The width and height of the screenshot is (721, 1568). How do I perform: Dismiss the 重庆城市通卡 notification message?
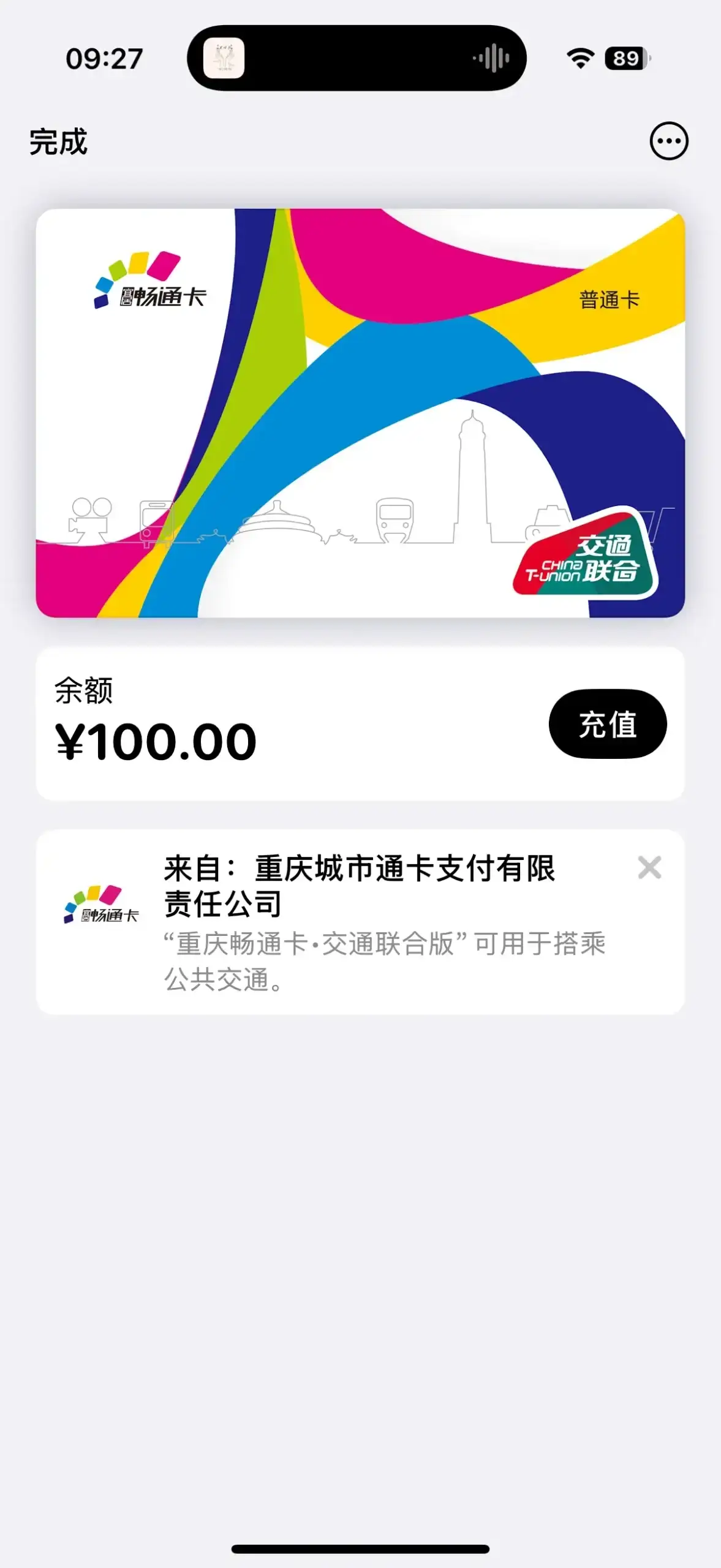point(648,867)
